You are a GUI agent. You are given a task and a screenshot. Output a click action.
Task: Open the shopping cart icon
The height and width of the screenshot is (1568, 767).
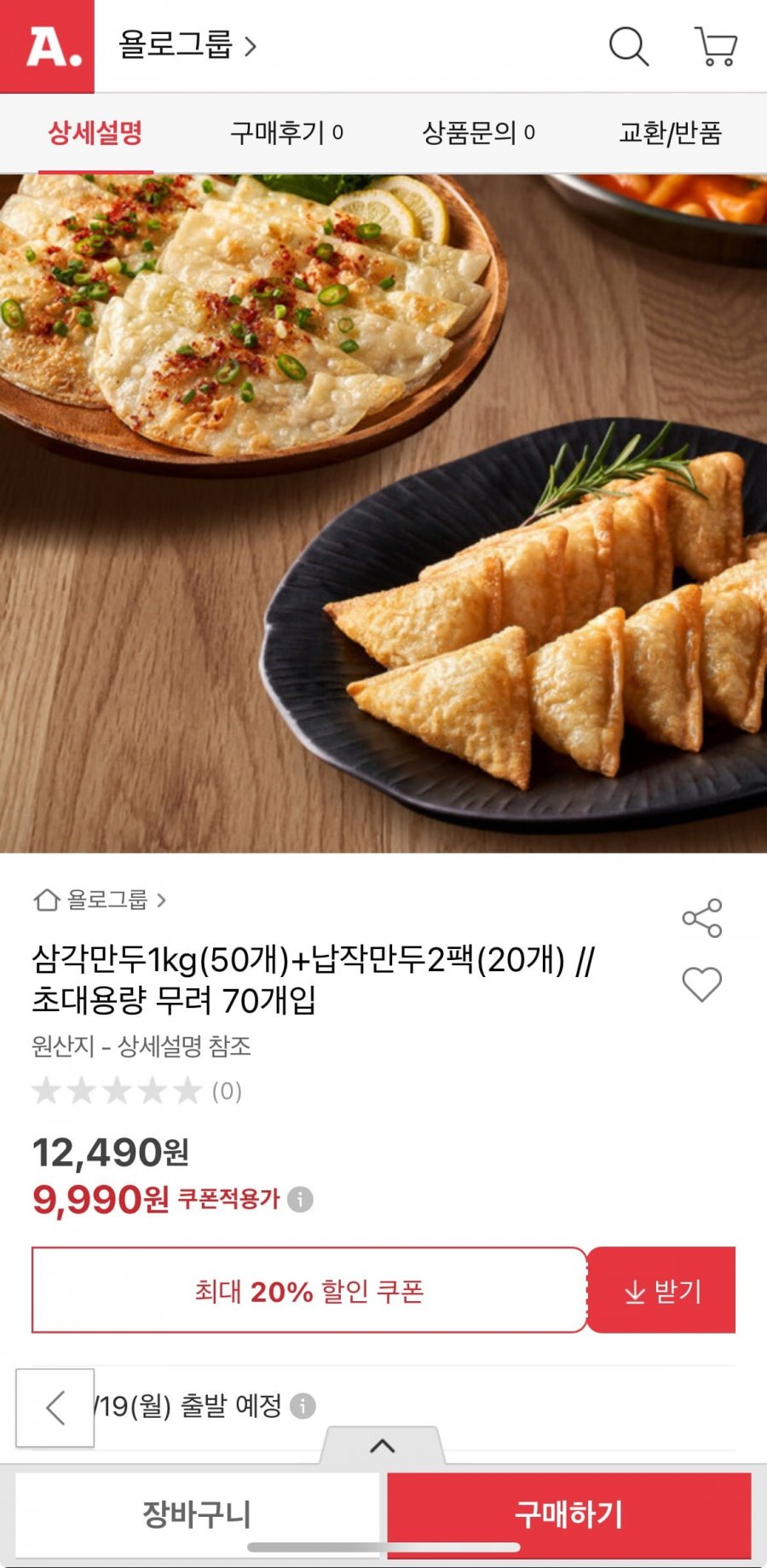pos(716,46)
